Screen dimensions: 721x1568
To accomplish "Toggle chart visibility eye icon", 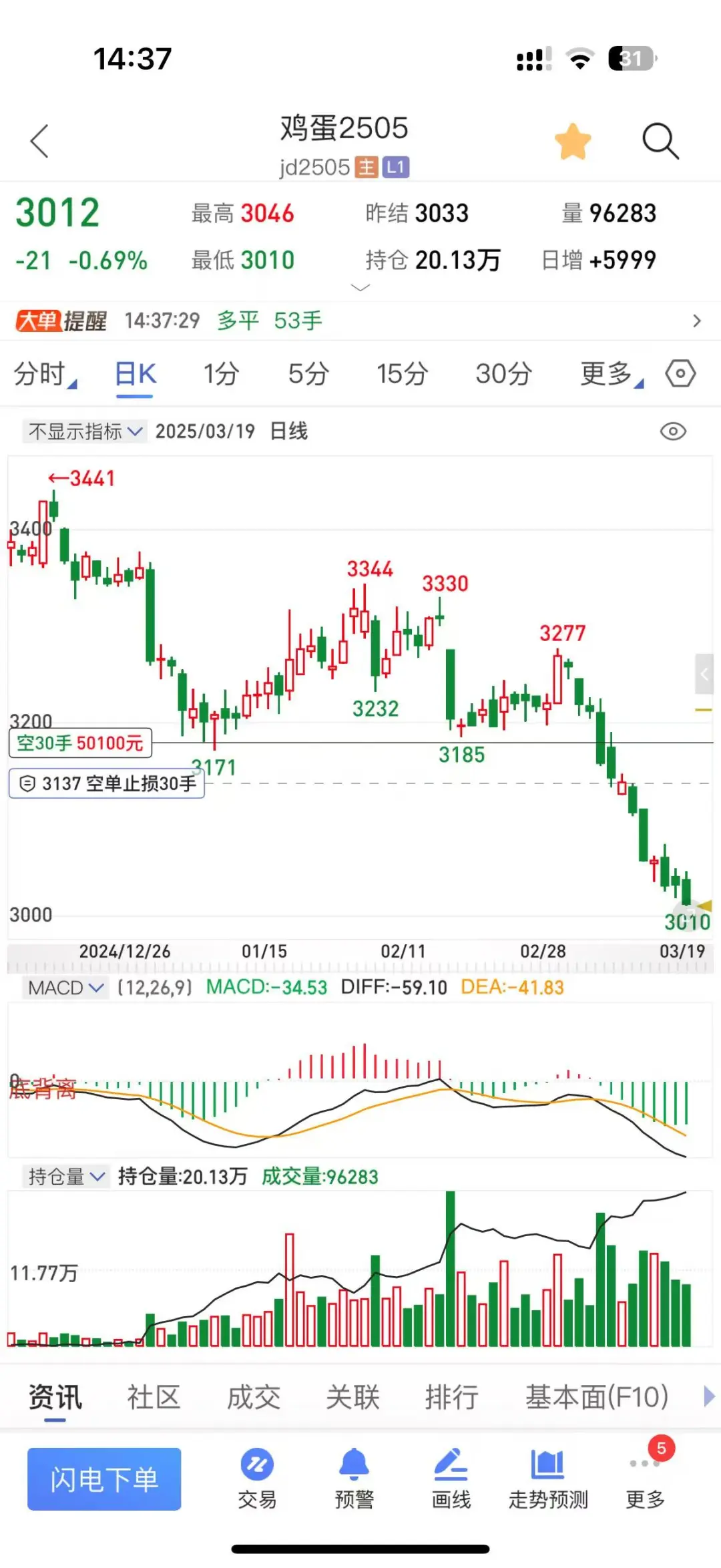I will coord(673,431).
